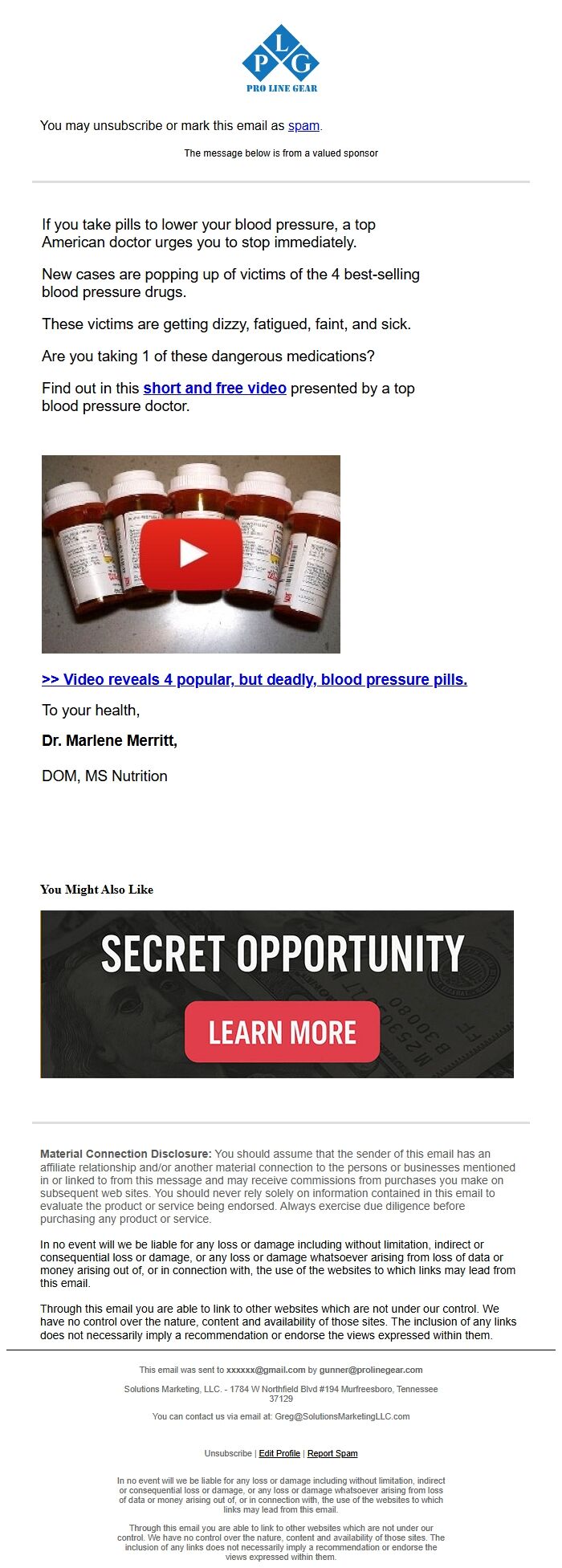Select the Report Spam footer link

332,1453
